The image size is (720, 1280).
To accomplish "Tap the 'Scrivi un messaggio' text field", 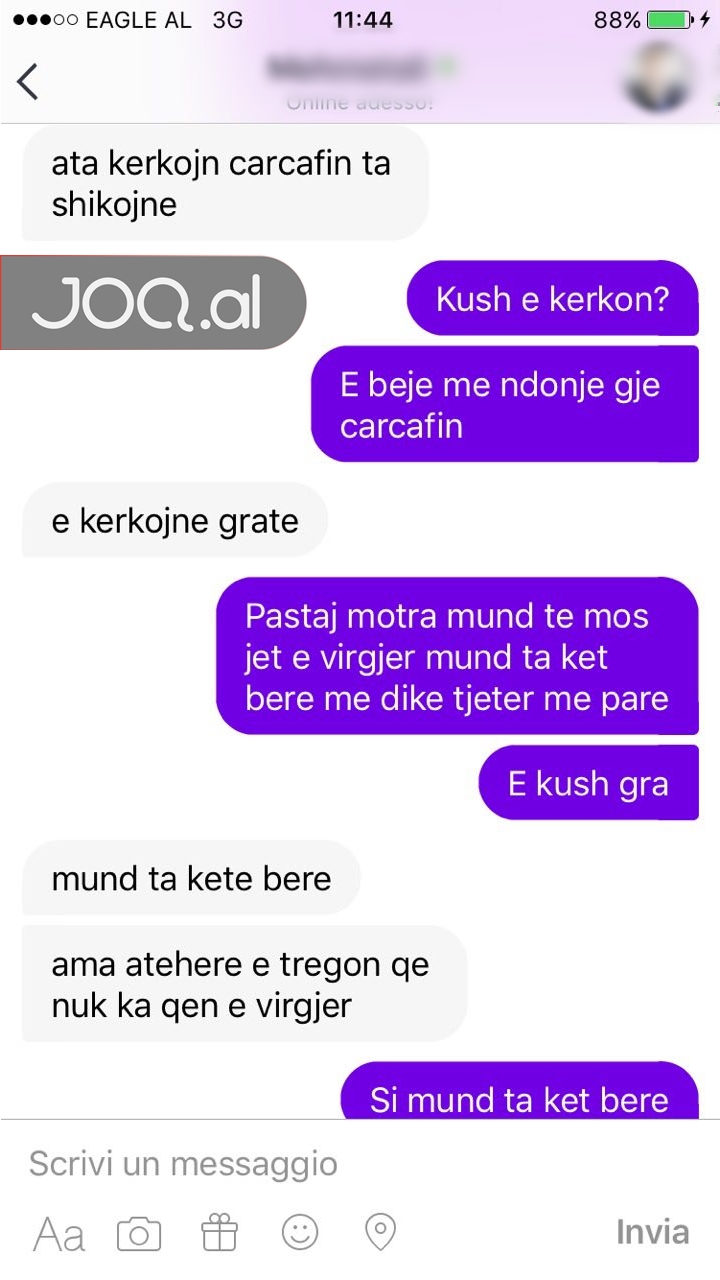I will point(300,1164).
